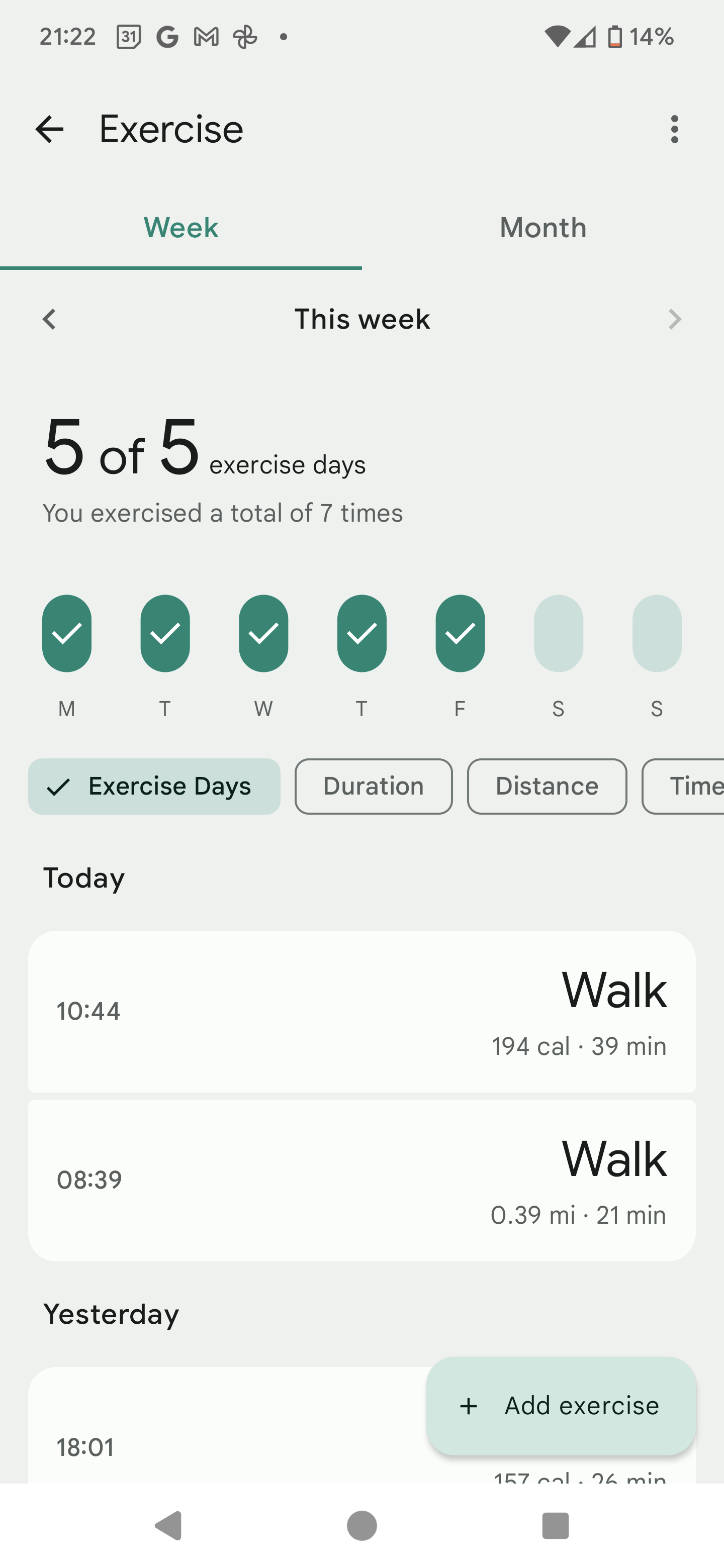Screen dimensions: 724x1568
Task: Switch to the Month tab
Action: (543, 228)
